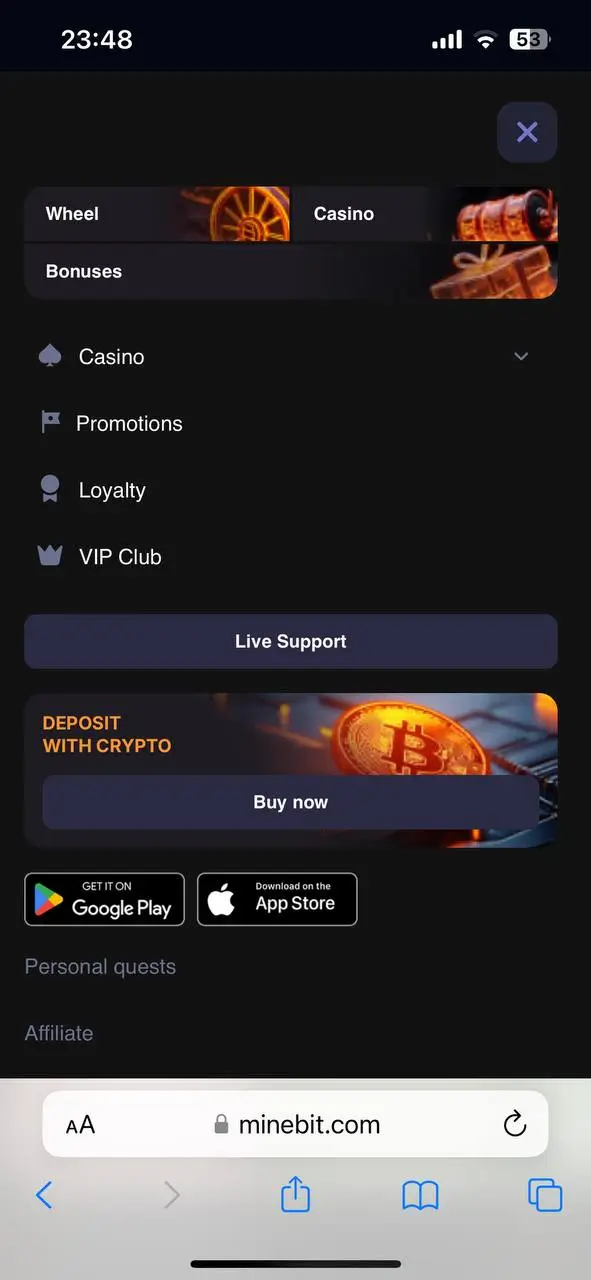
Task: Open Personal quests link
Action: tap(100, 967)
